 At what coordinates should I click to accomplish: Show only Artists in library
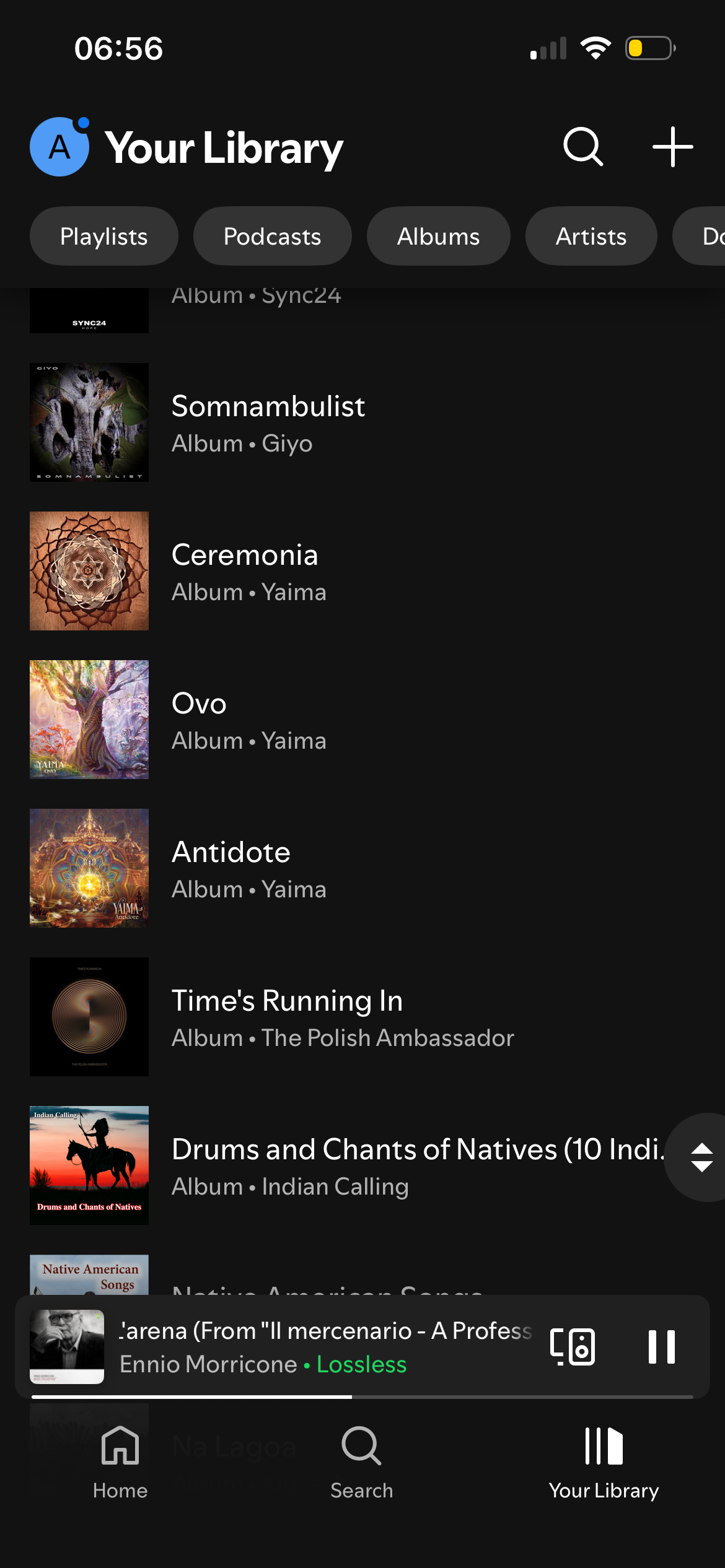click(591, 237)
